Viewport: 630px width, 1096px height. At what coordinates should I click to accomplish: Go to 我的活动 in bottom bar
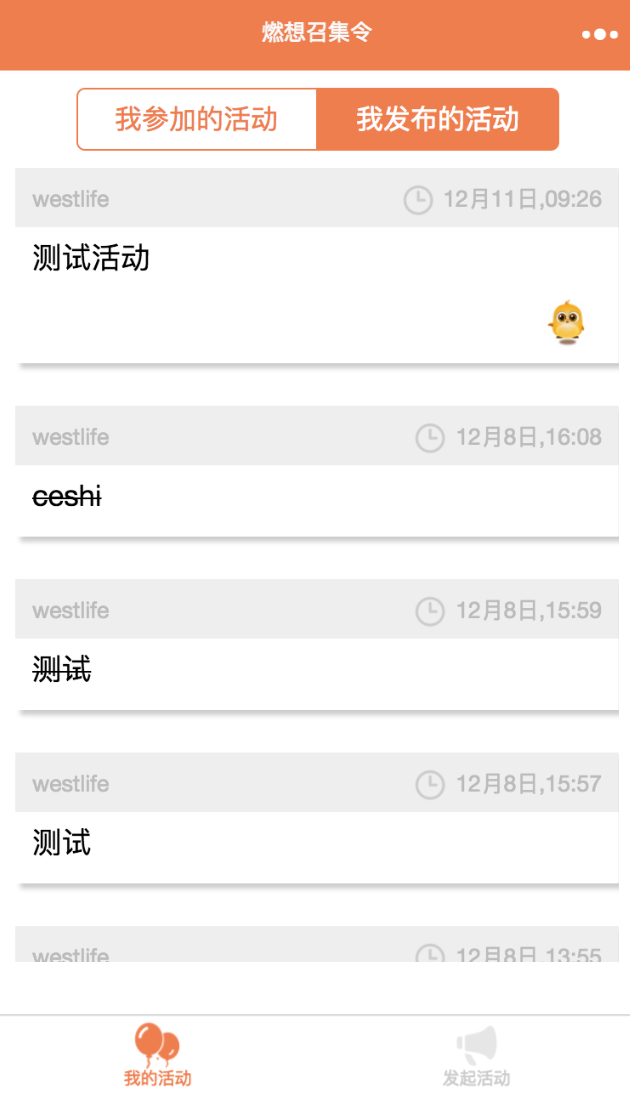point(157,1055)
